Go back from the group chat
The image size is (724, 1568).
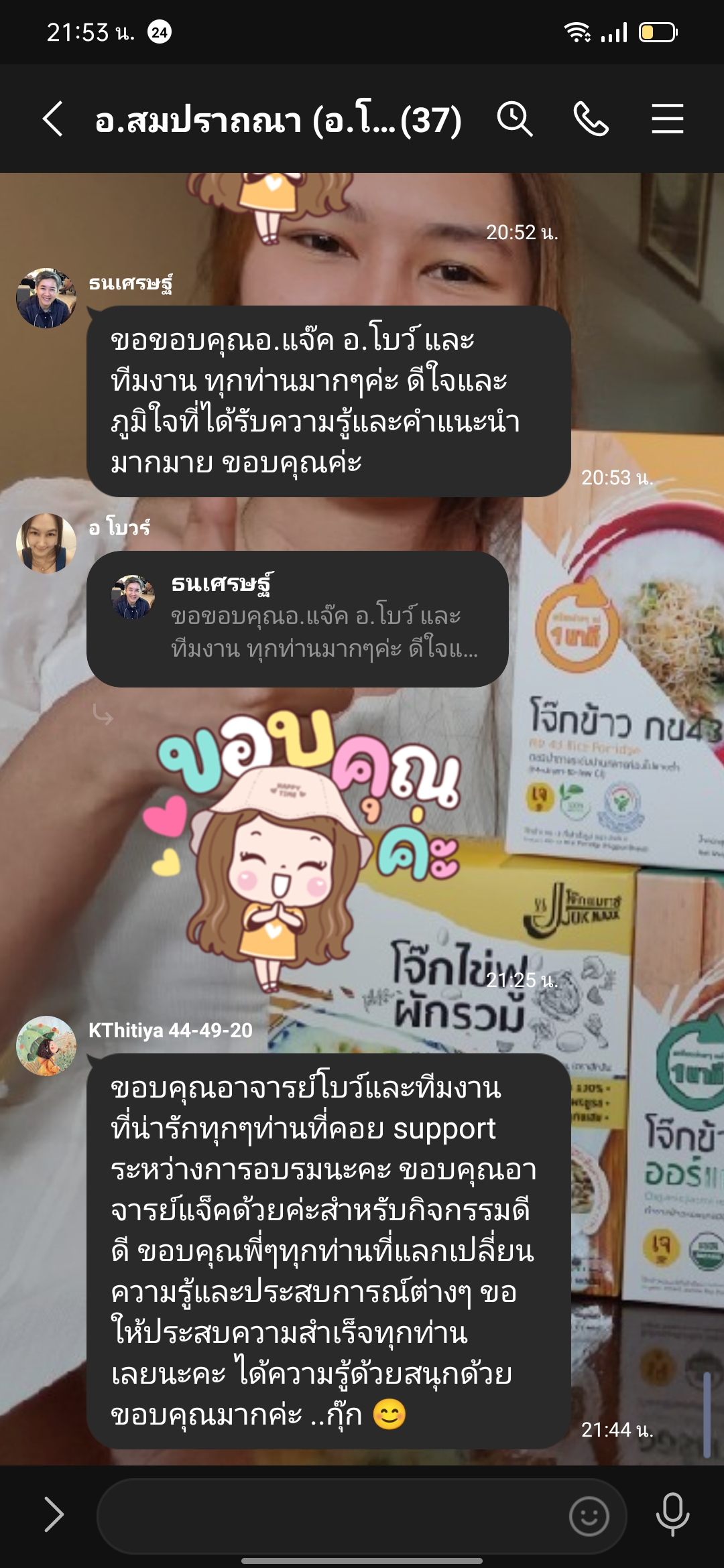(x=53, y=119)
